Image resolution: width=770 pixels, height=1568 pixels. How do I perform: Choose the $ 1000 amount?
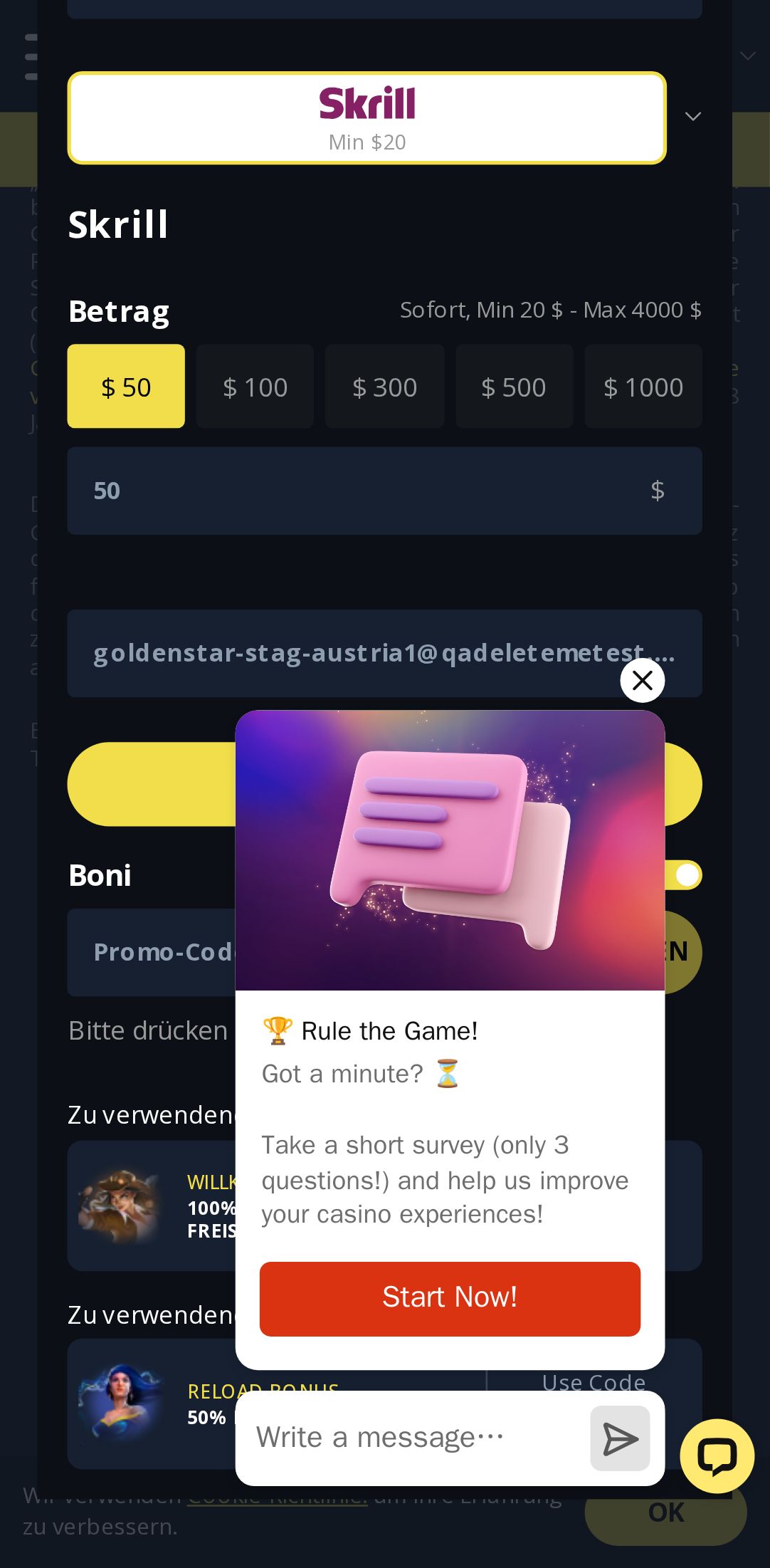pos(643,387)
